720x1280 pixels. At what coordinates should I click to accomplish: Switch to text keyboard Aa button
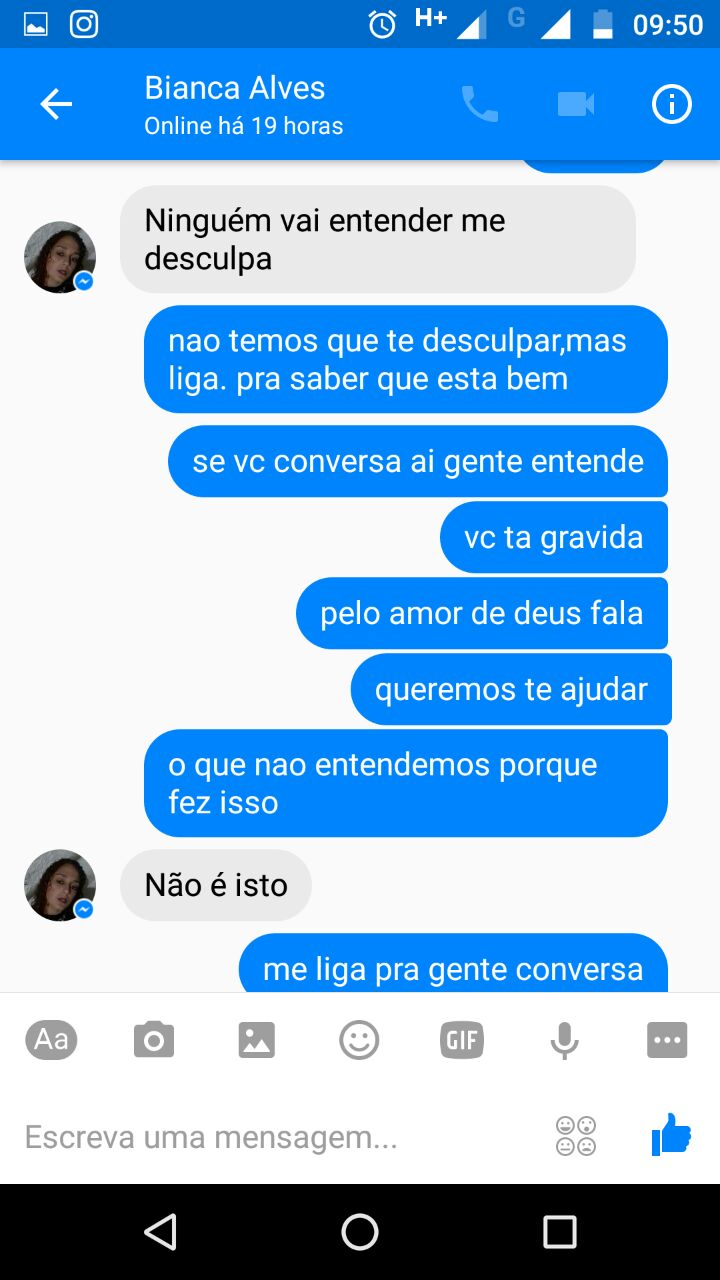(x=51, y=1040)
